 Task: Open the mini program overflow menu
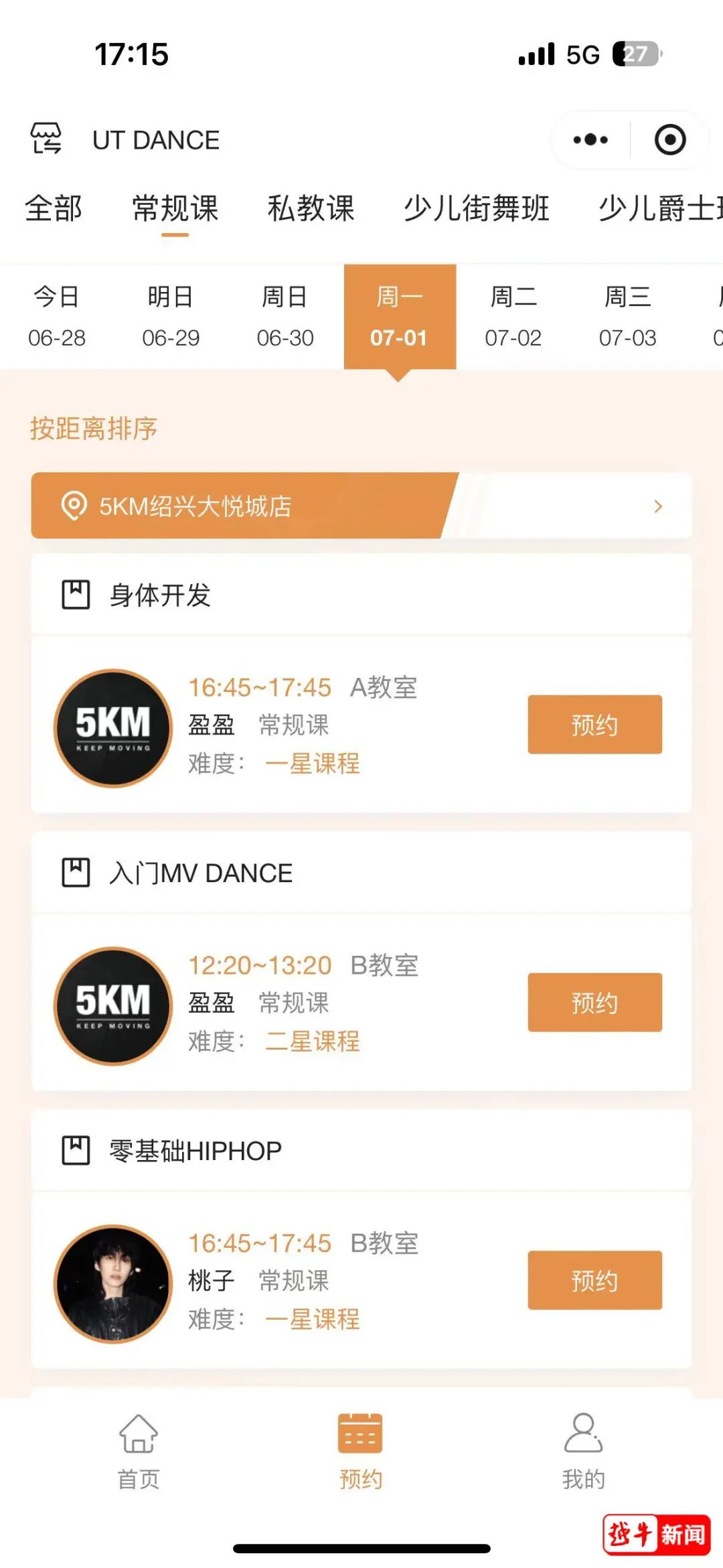[590, 140]
